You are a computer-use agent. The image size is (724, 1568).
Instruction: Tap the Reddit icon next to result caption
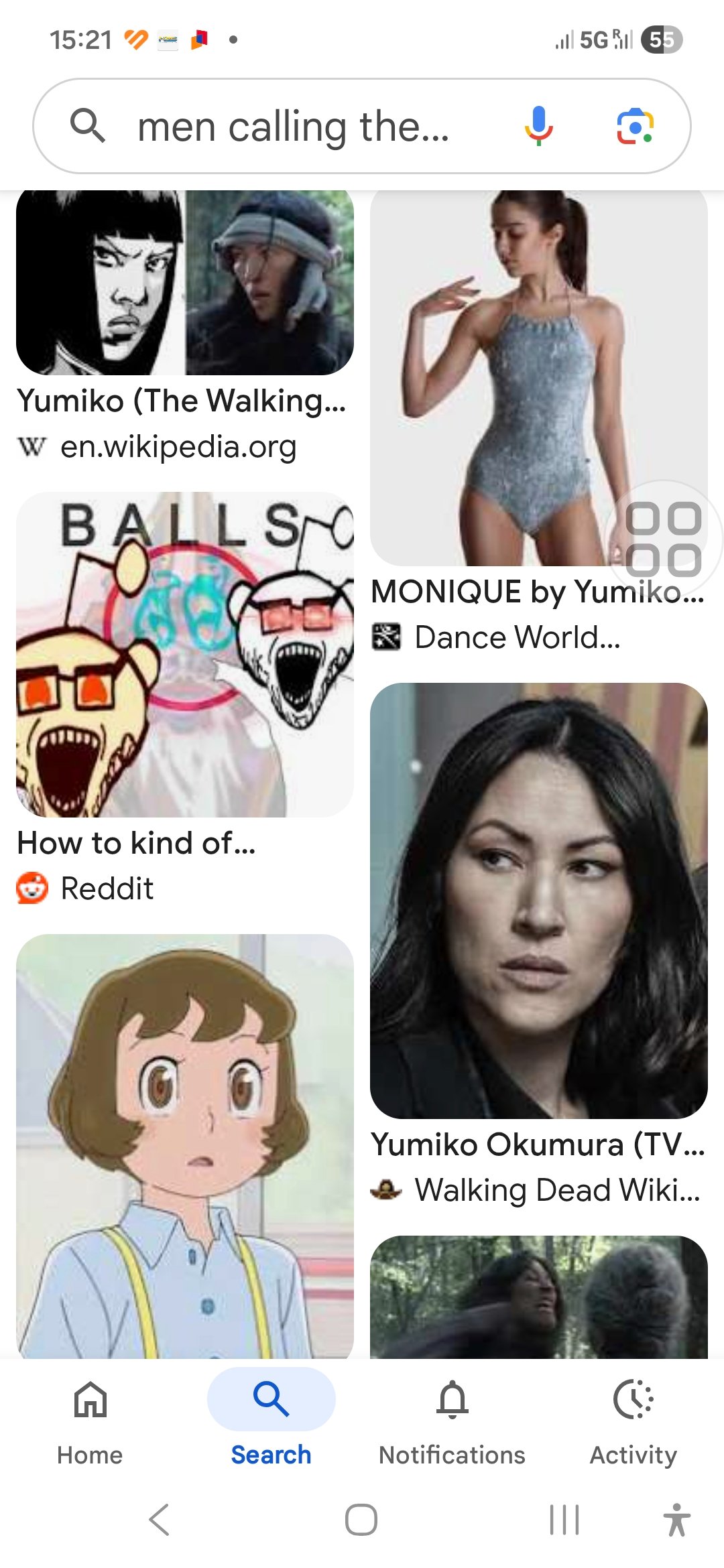[33, 888]
